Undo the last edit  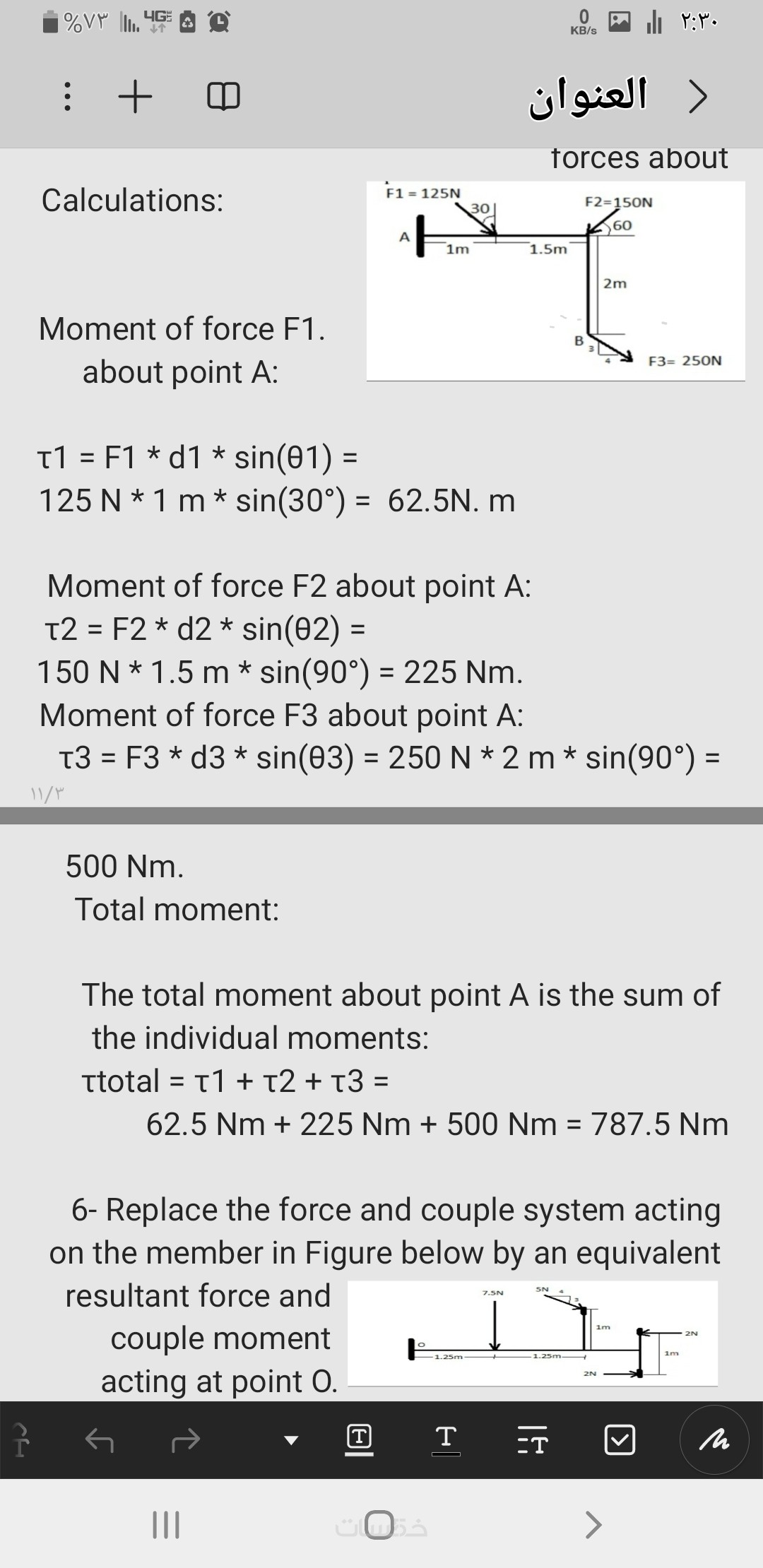point(98,1439)
